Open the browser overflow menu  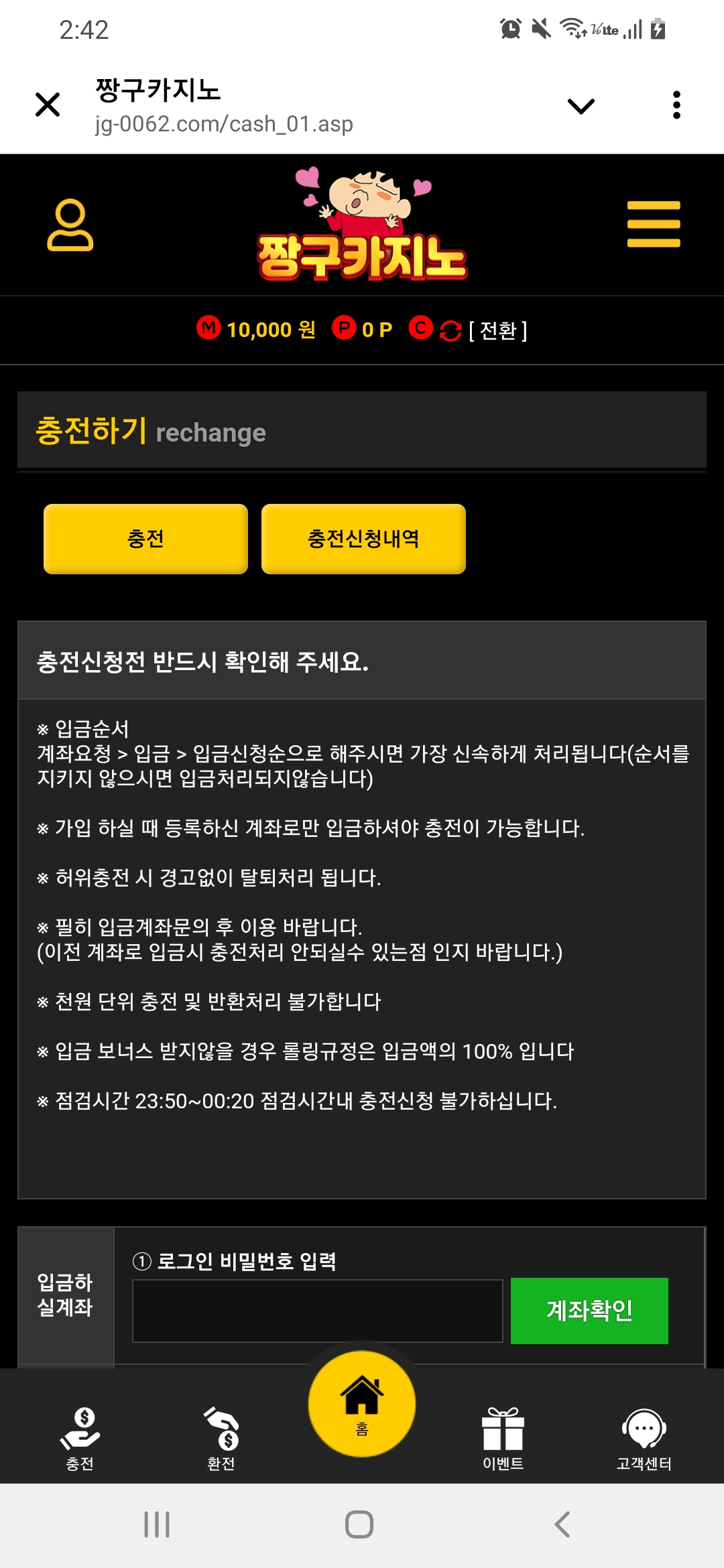click(x=676, y=105)
